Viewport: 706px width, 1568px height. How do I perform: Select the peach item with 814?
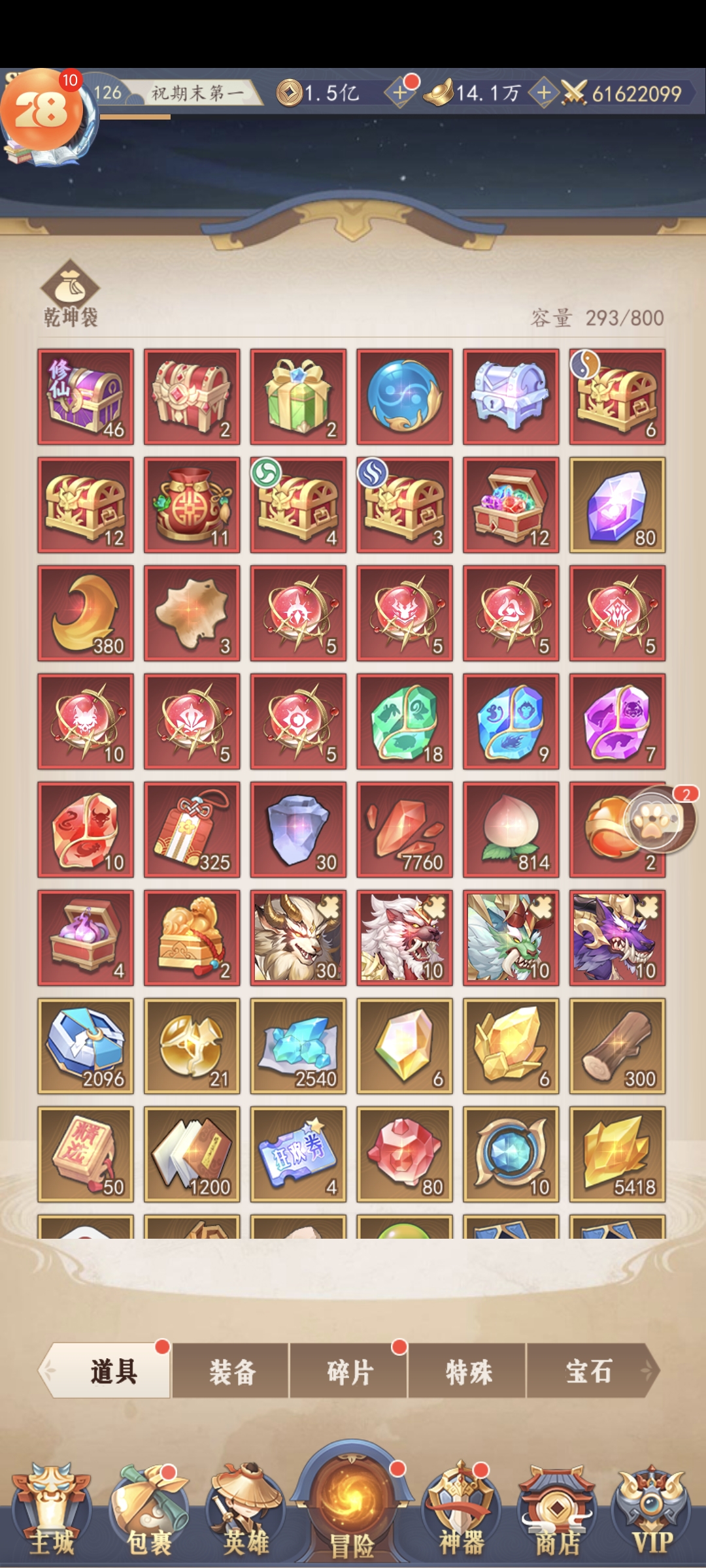point(511,829)
